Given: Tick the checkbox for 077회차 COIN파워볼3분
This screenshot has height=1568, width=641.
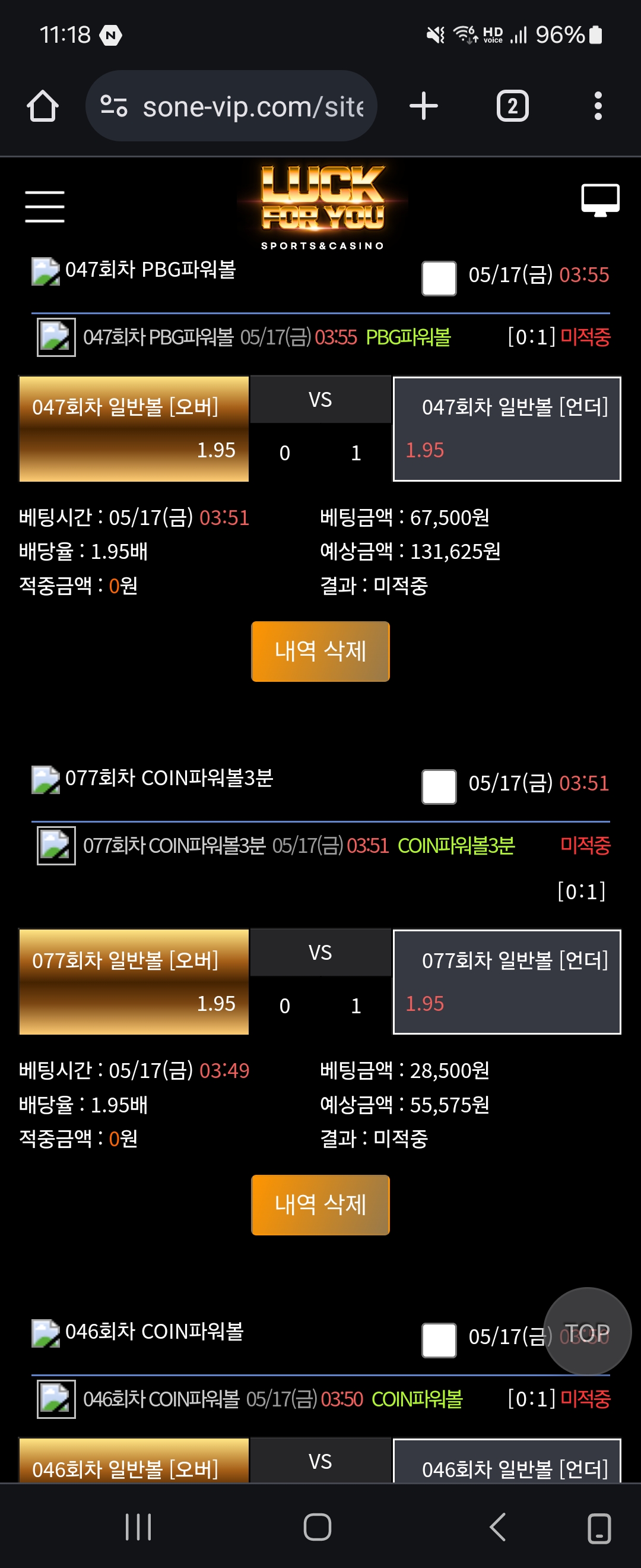Looking at the screenshot, I should click(x=439, y=786).
